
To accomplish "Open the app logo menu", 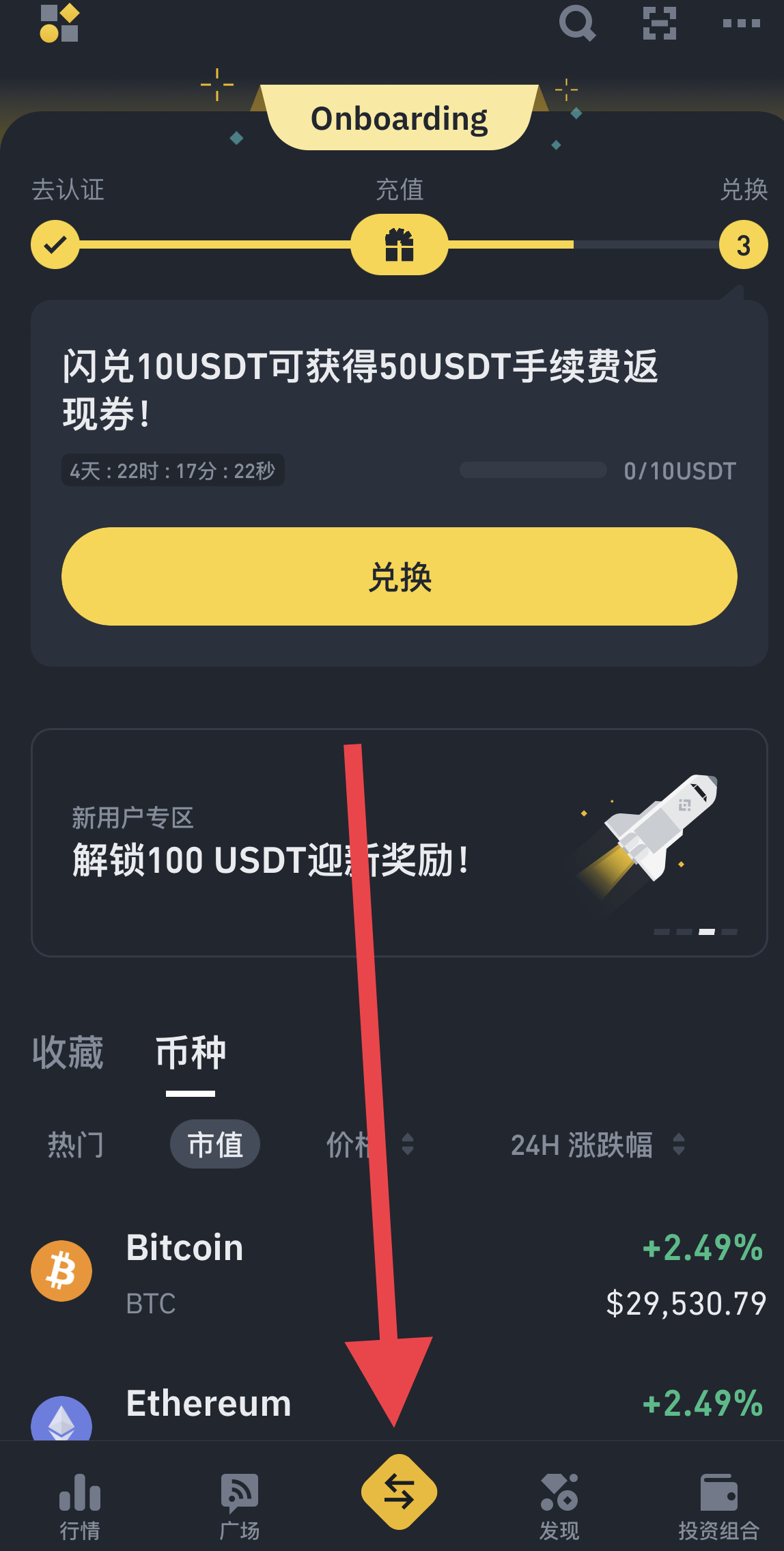I will tap(59, 23).
